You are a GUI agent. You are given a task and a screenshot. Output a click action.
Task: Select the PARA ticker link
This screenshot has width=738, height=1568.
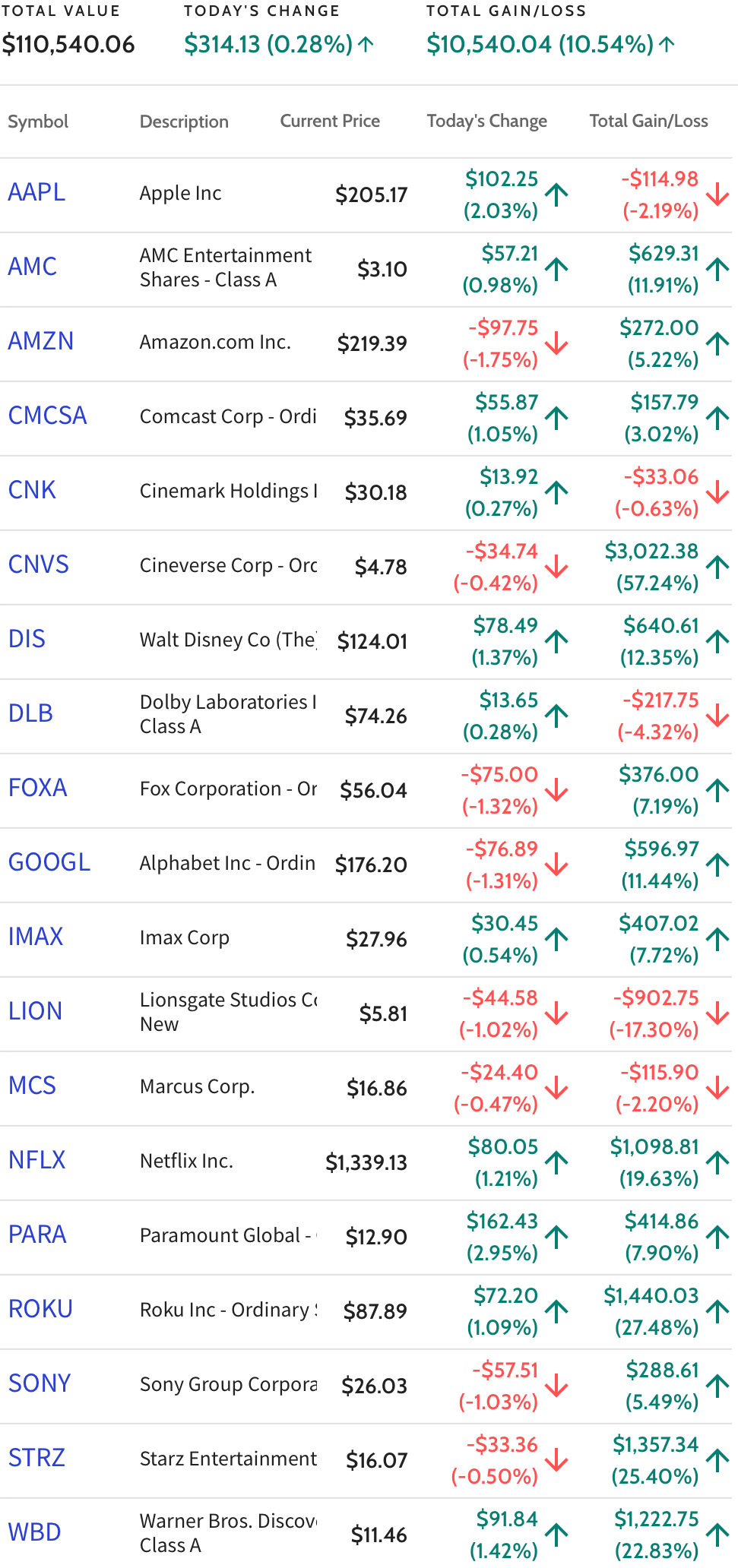37,1234
